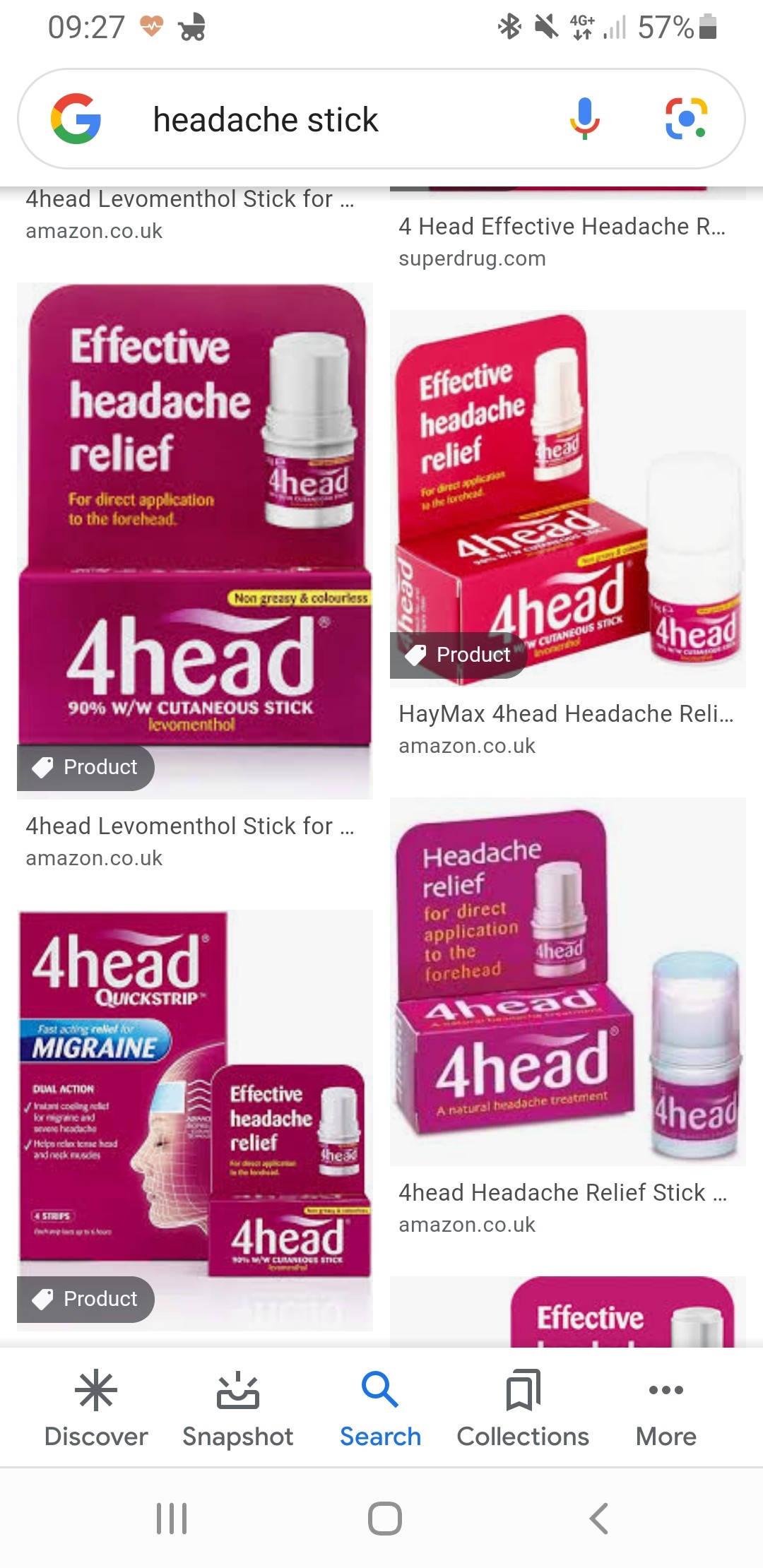
Task: Go back using the system back button
Action: (x=598, y=1518)
